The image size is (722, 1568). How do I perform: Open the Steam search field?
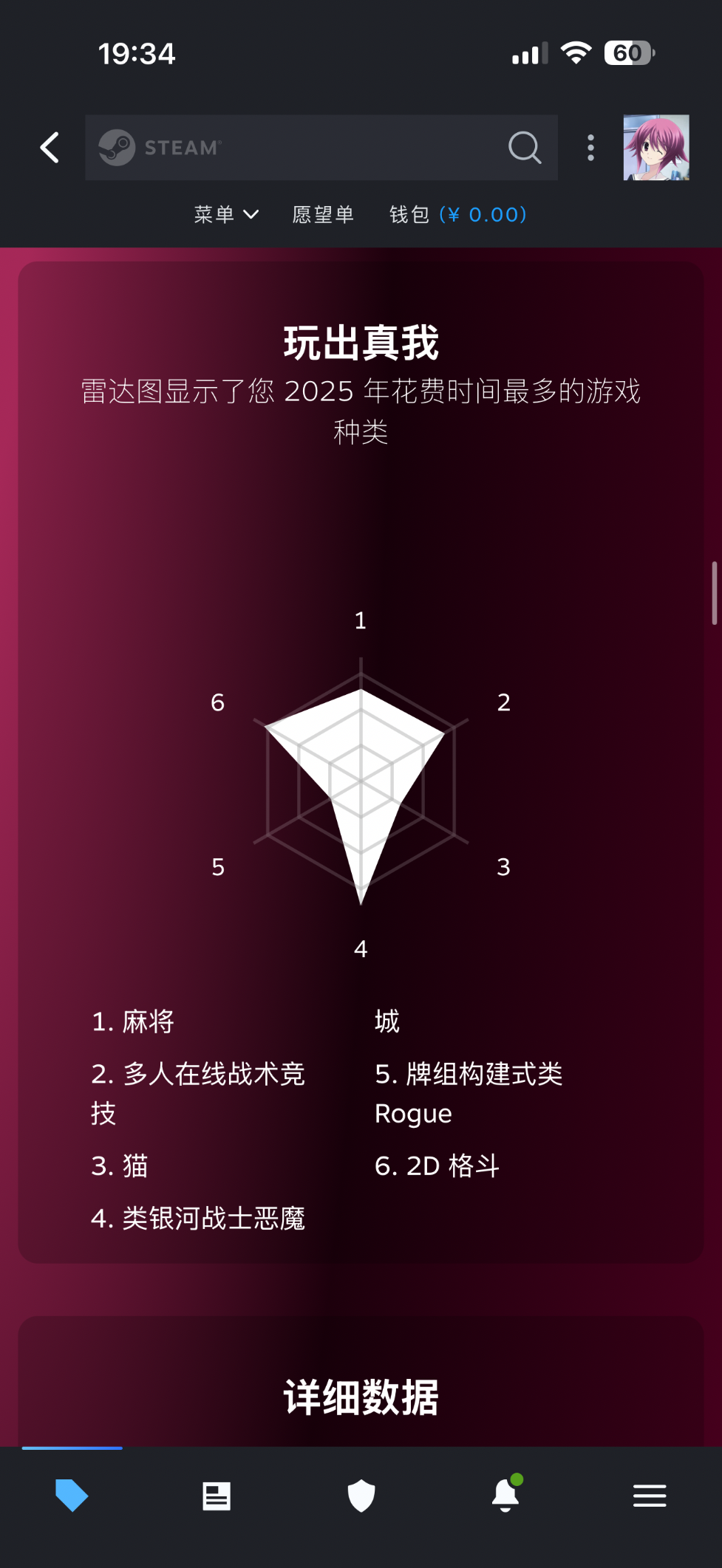tap(321, 148)
